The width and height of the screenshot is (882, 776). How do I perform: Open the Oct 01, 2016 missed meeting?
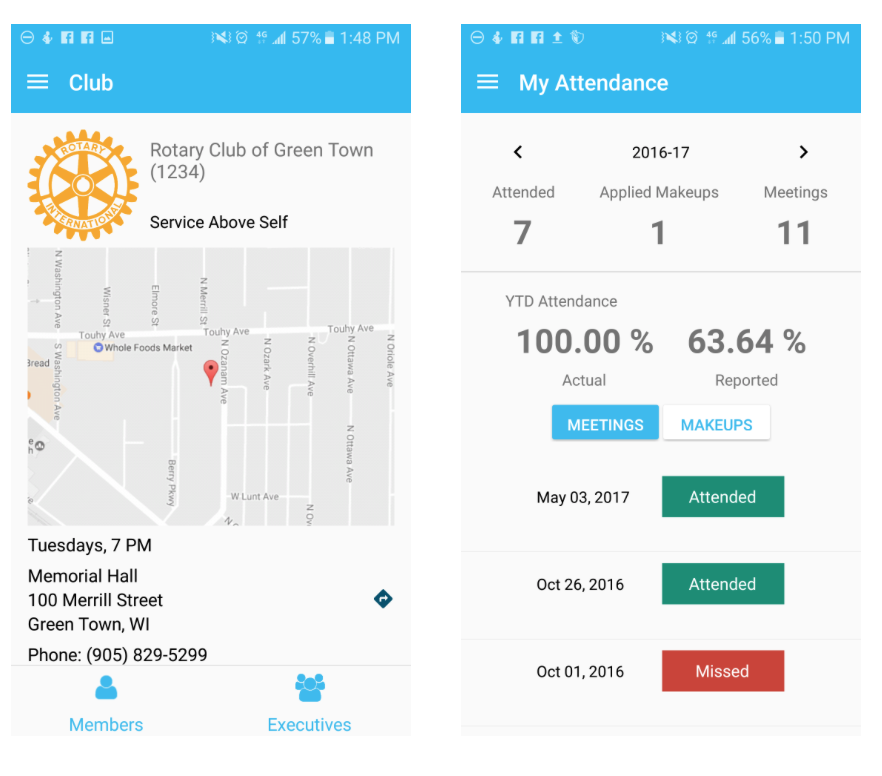[660, 671]
